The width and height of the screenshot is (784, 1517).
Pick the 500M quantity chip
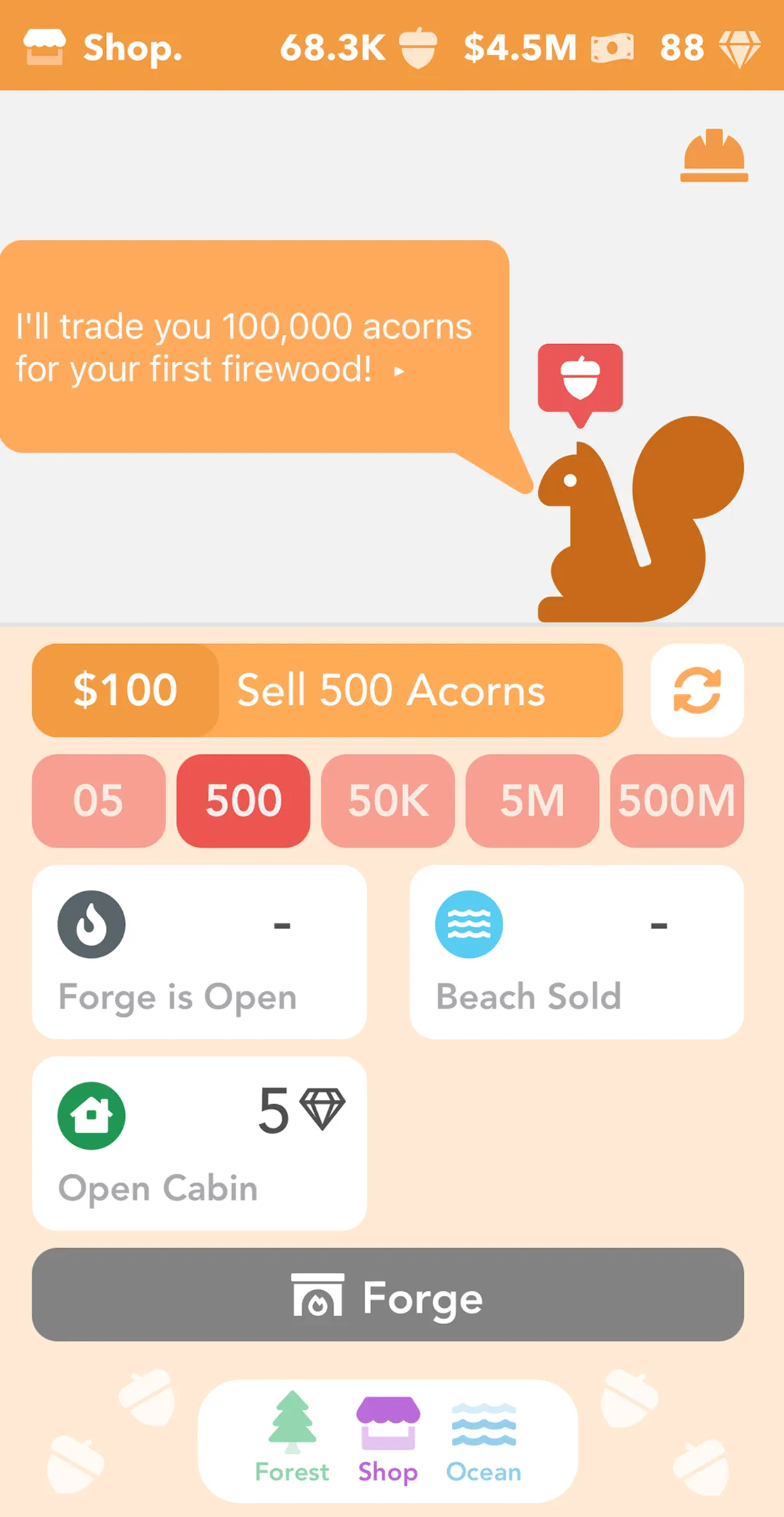click(677, 801)
